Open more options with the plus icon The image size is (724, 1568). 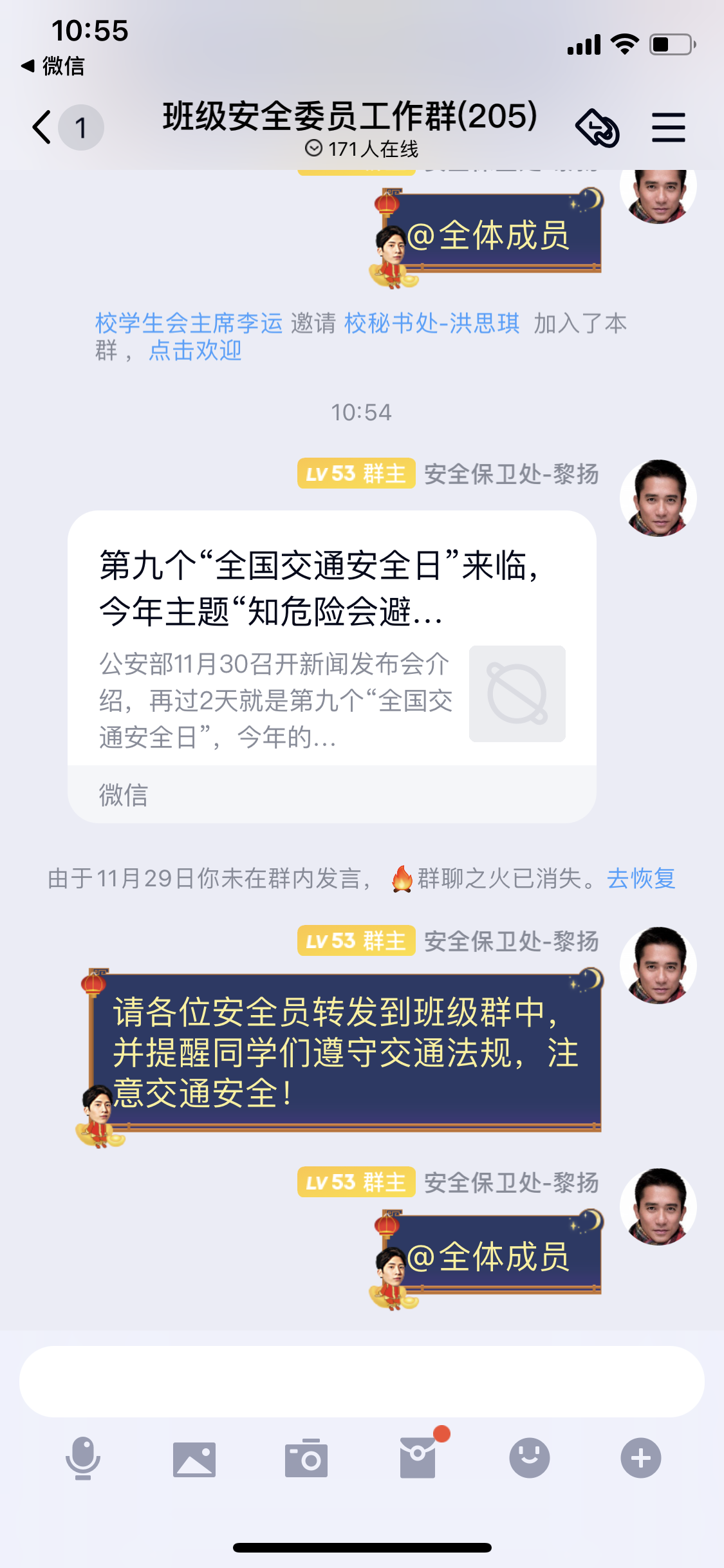pos(640,1458)
